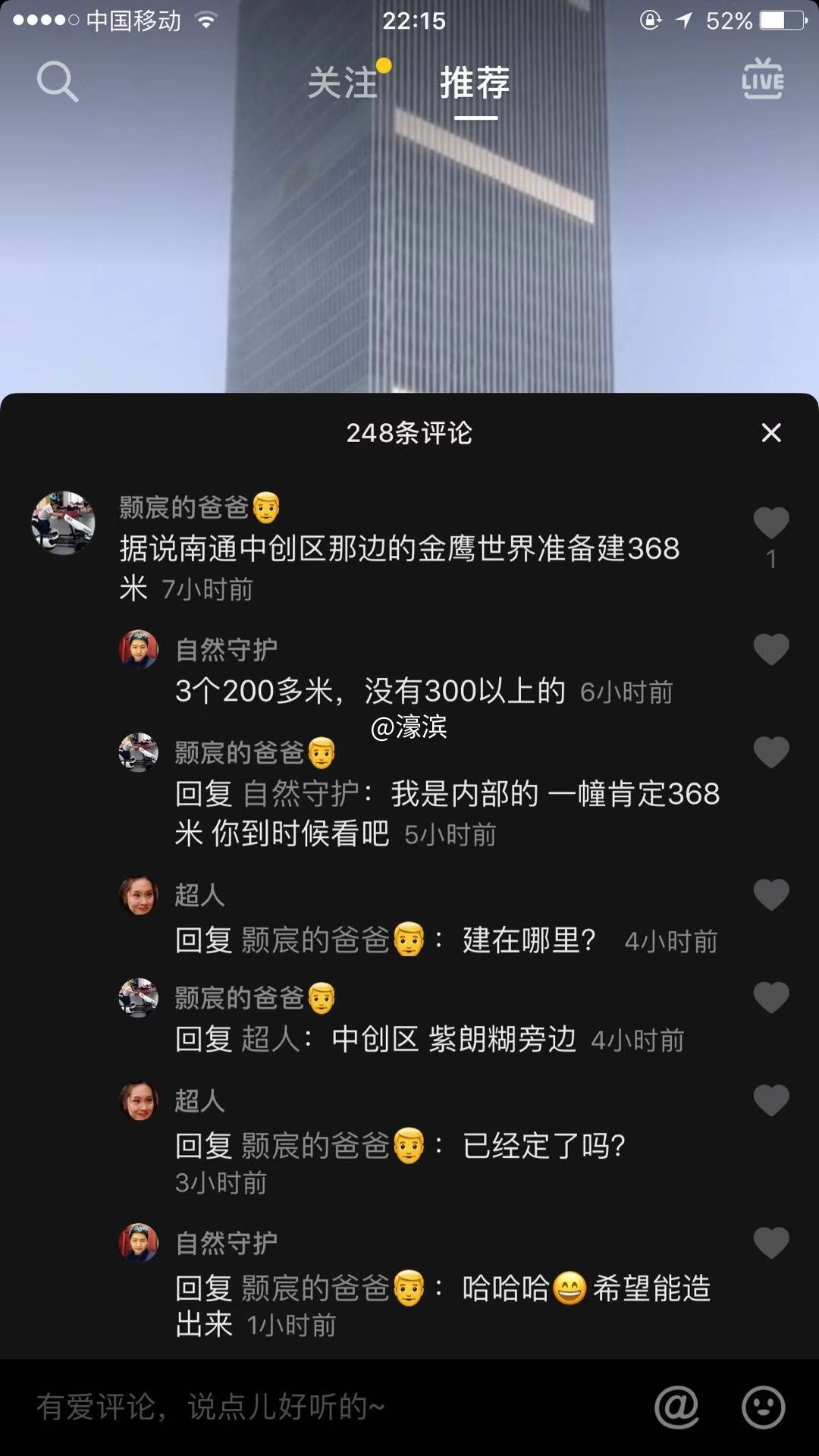The height and width of the screenshot is (1456, 819).
Task: Open the LIVE streams section
Action: (x=762, y=80)
